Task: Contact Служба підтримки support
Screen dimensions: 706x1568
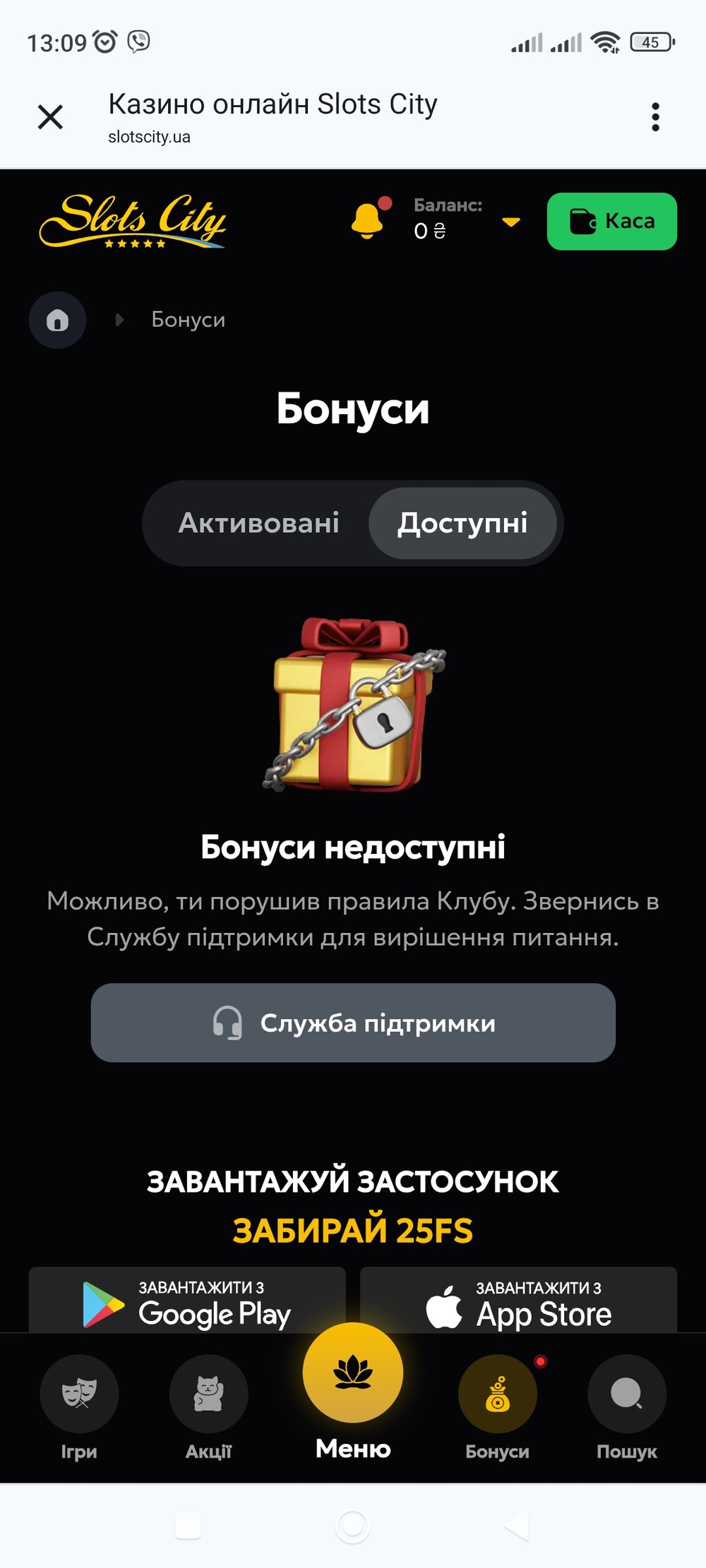Action: [353, 1023]
